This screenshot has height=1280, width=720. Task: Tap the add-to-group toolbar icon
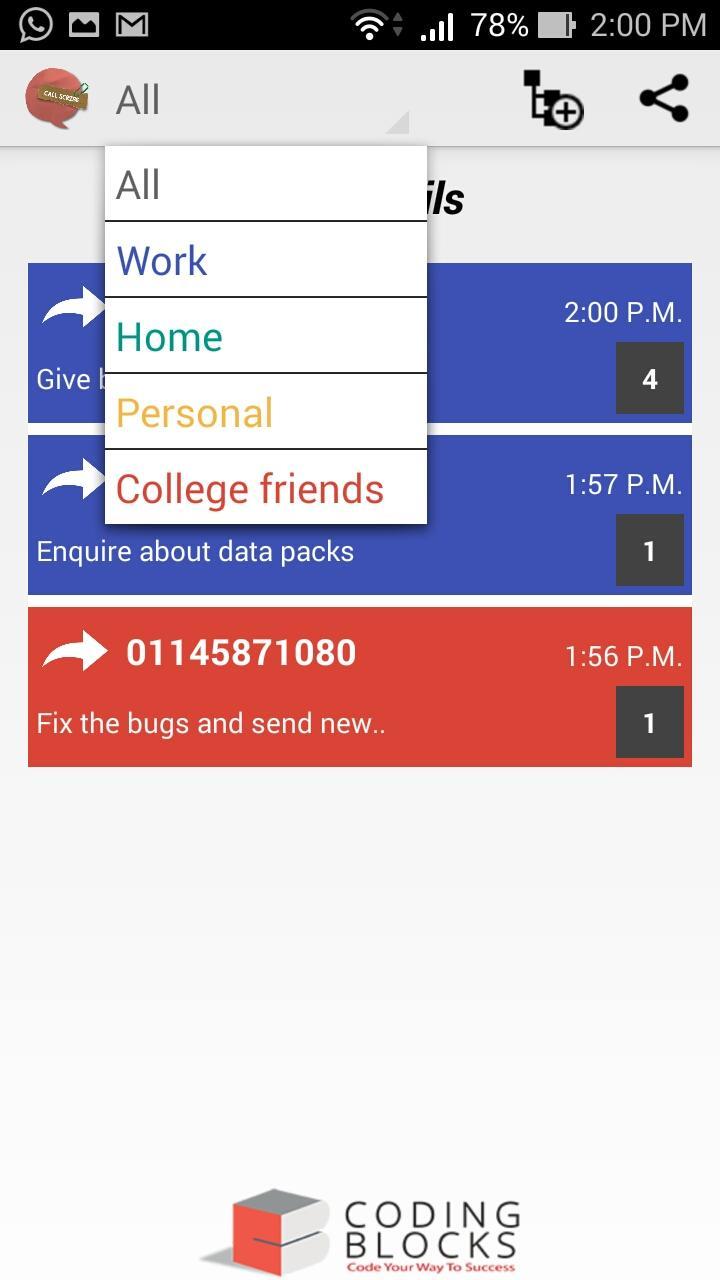pos(554,99)
